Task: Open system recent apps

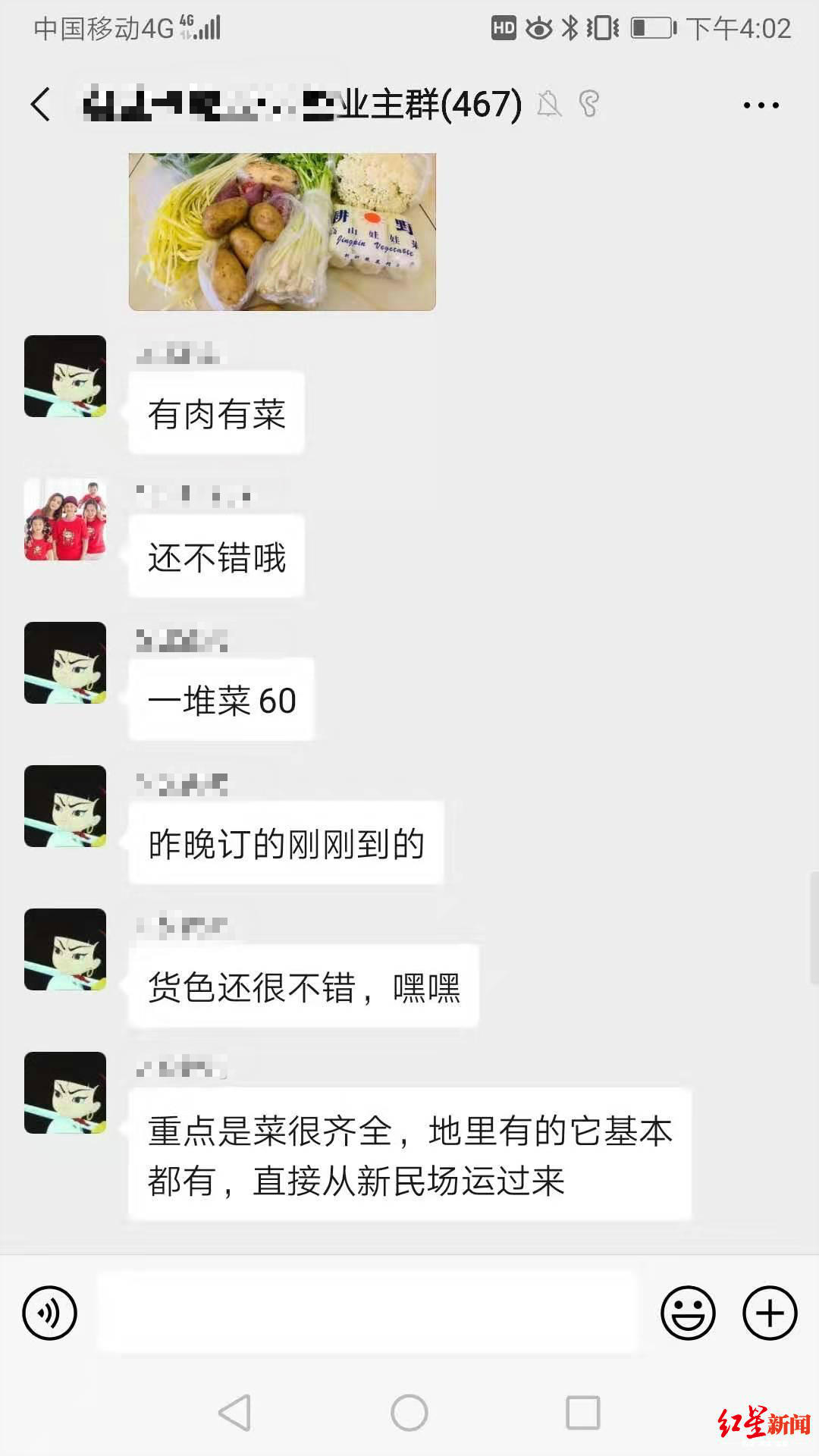Action: pyautogui.click(x=582, y=1413)
